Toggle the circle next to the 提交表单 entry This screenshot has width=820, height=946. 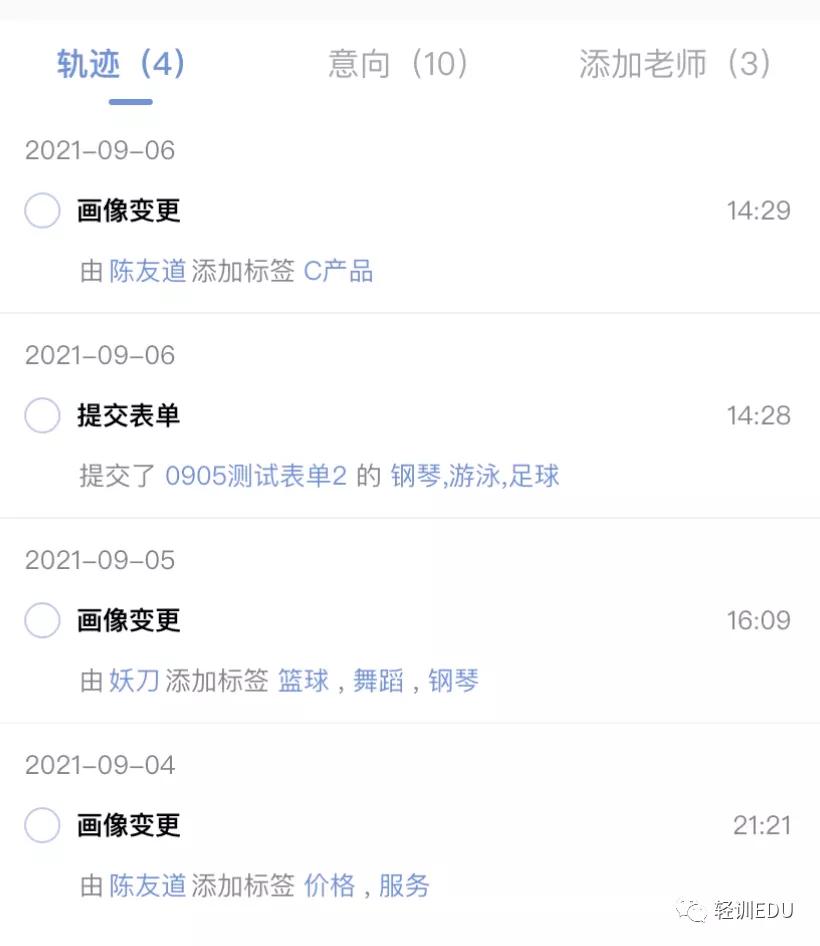(x=42, y=416)
